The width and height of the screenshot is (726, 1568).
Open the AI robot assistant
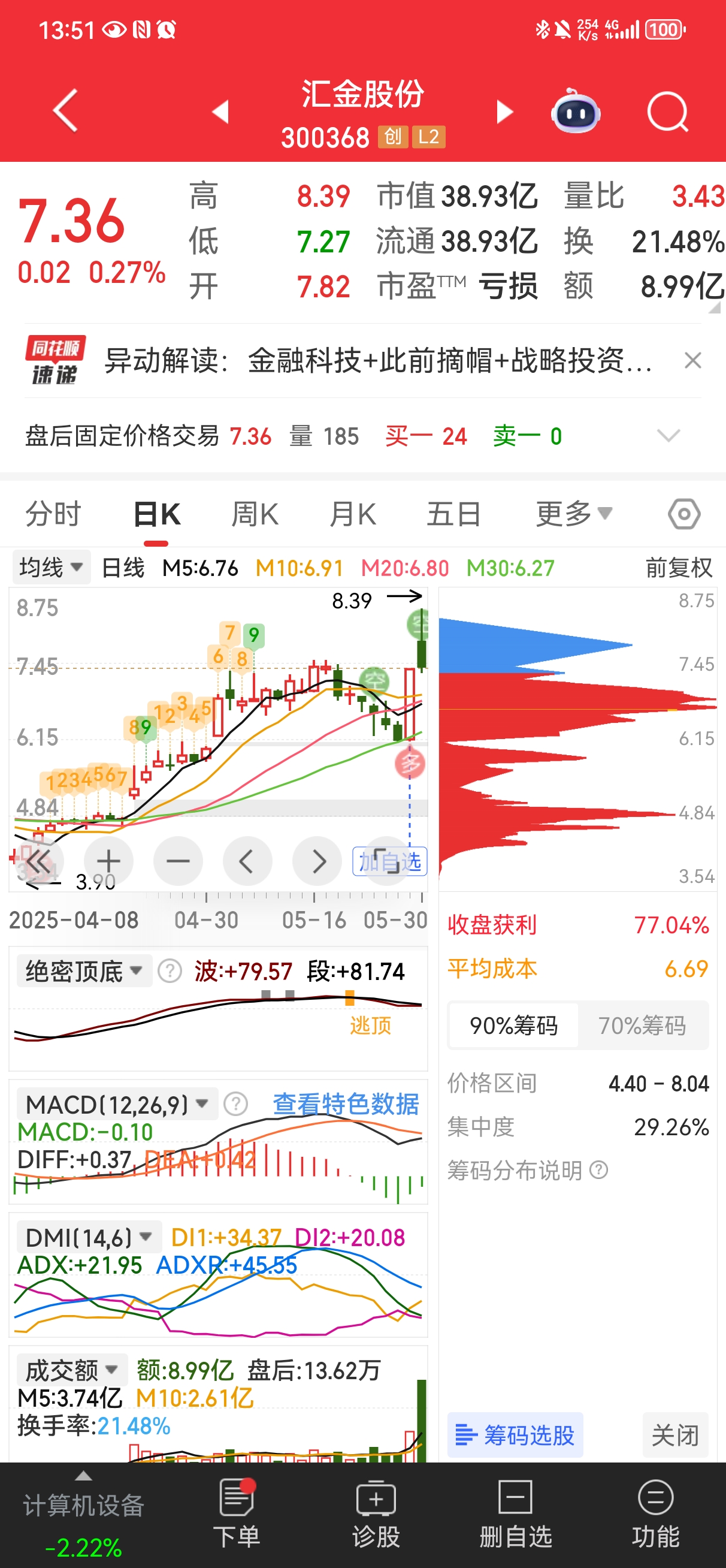[575, 112]
